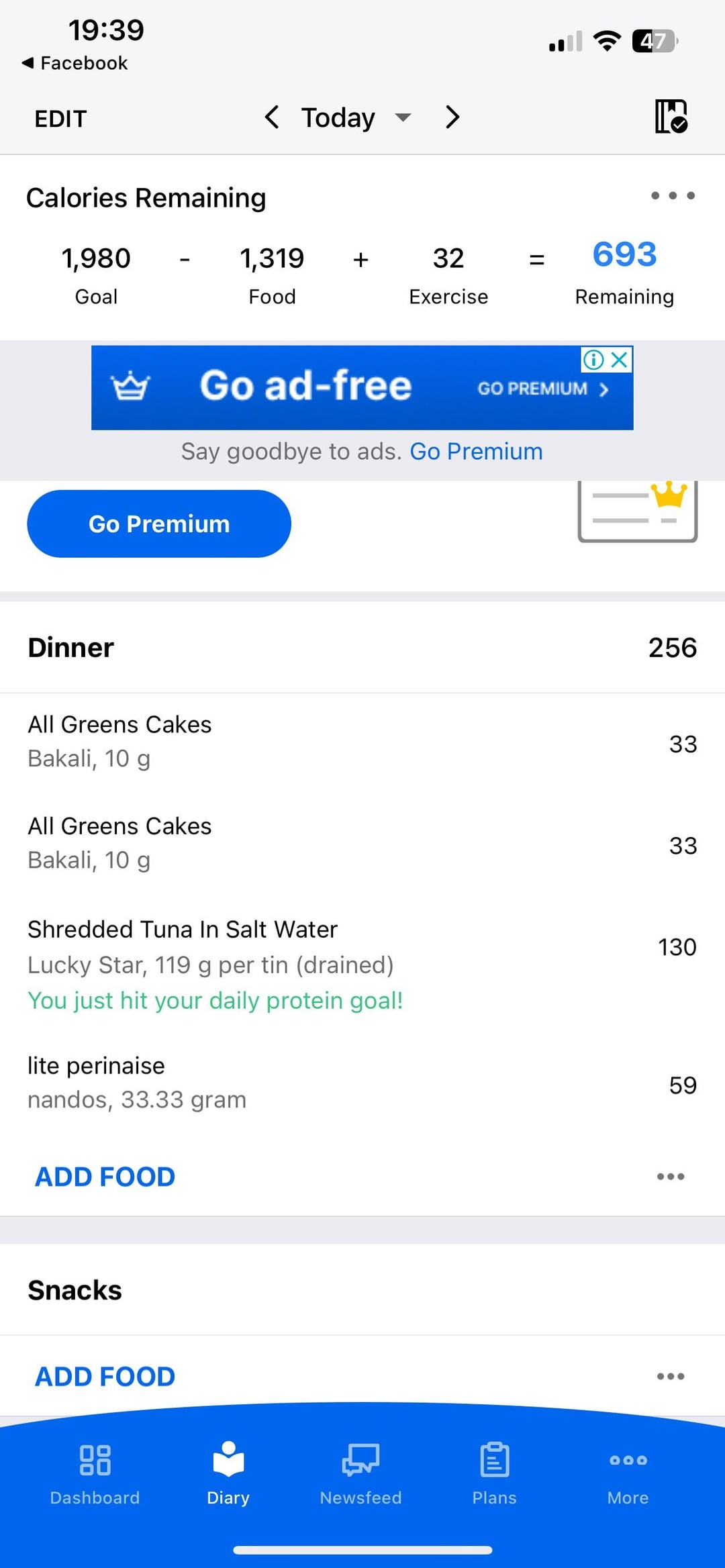Tap EDIT in the top bar
This screenshot has width=725, height=1568.
pyautogui.click(x=60, y=119)
